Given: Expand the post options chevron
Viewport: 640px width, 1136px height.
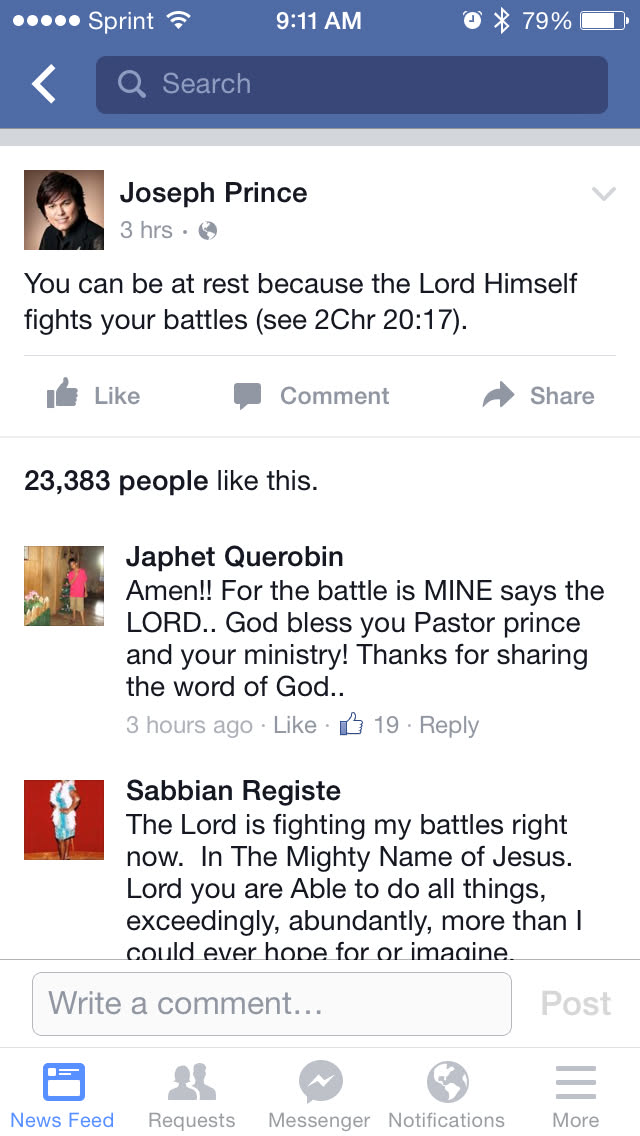Looking at the screenshot, I should (x=603, y=194).
